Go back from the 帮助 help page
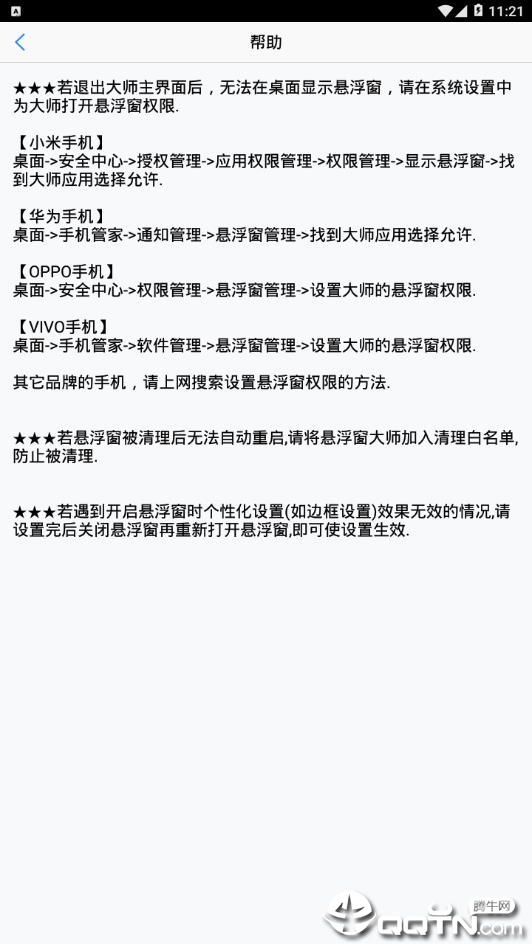This screenshot has width=532, height=944. click(x=20, y=42)
